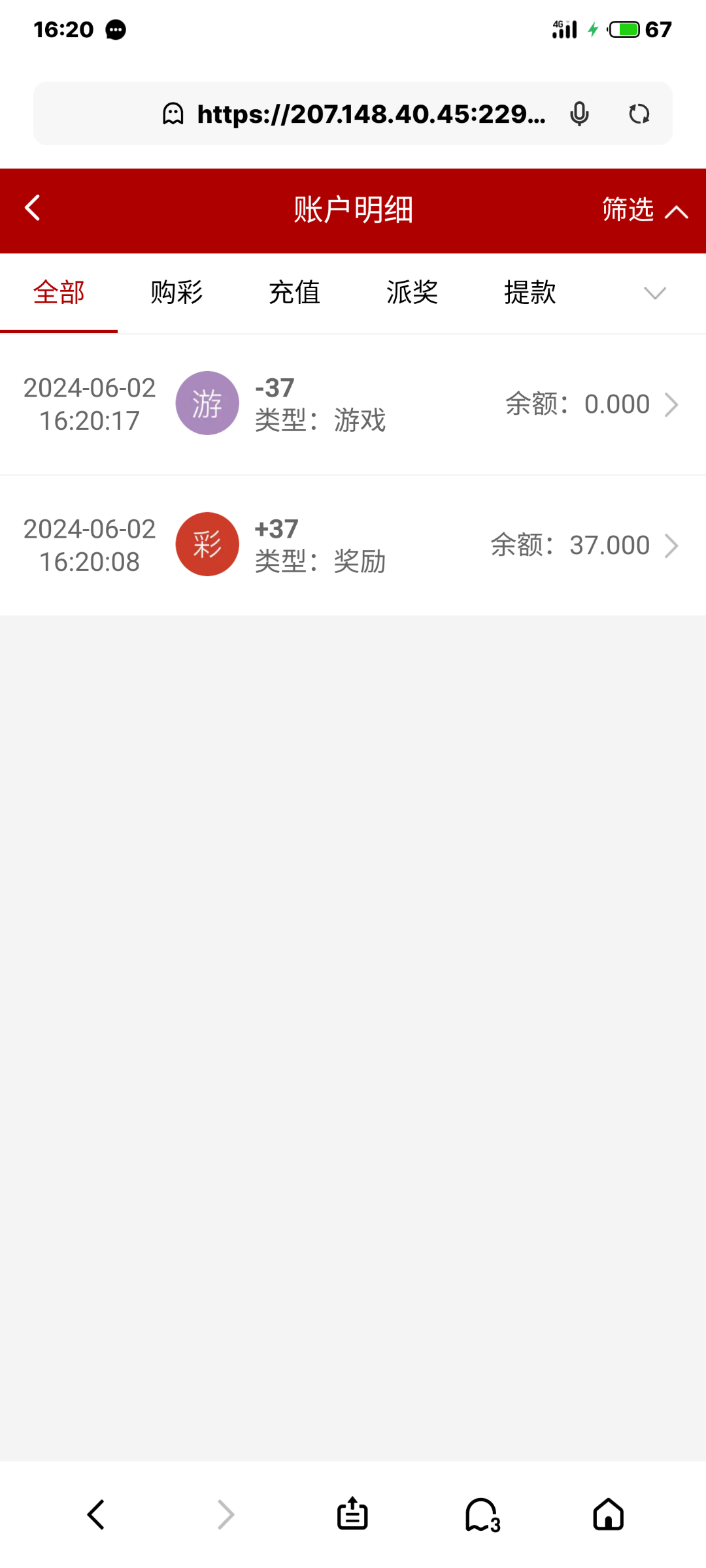706x1568 pixels.
Task: Share the page from the bottom toolbar
Action: 352,1514
